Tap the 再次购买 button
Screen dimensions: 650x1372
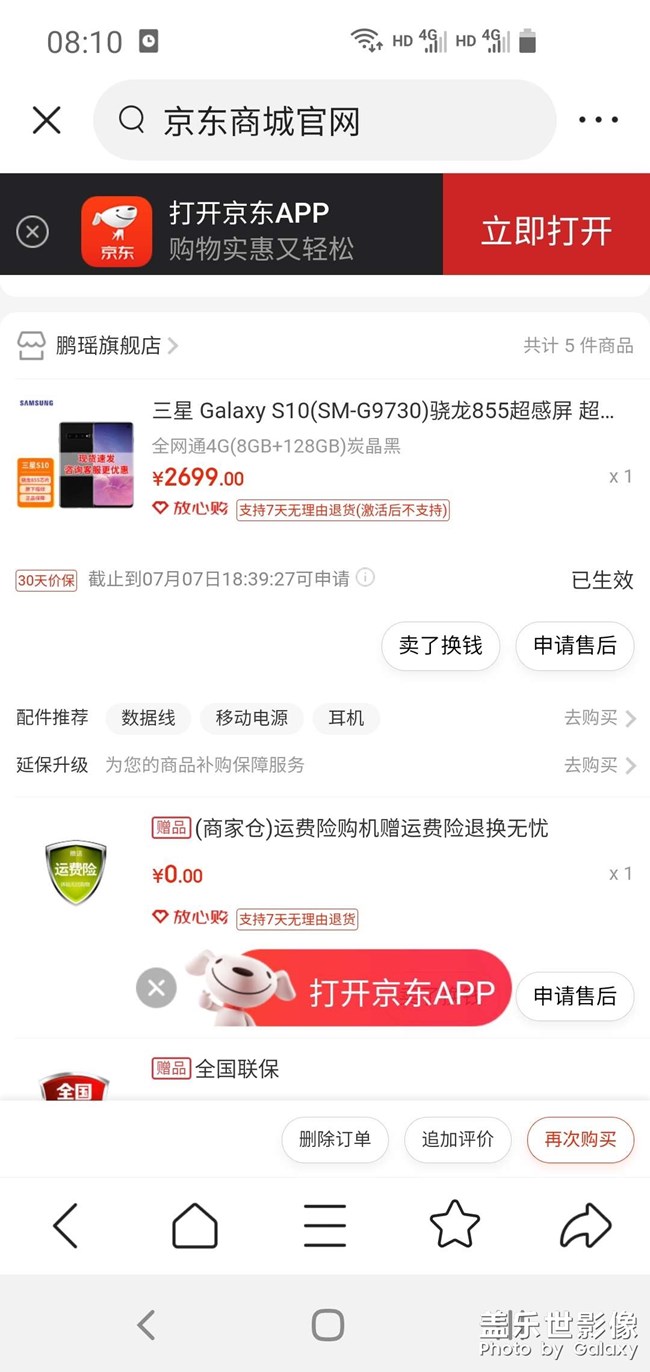pos(580,1139)
